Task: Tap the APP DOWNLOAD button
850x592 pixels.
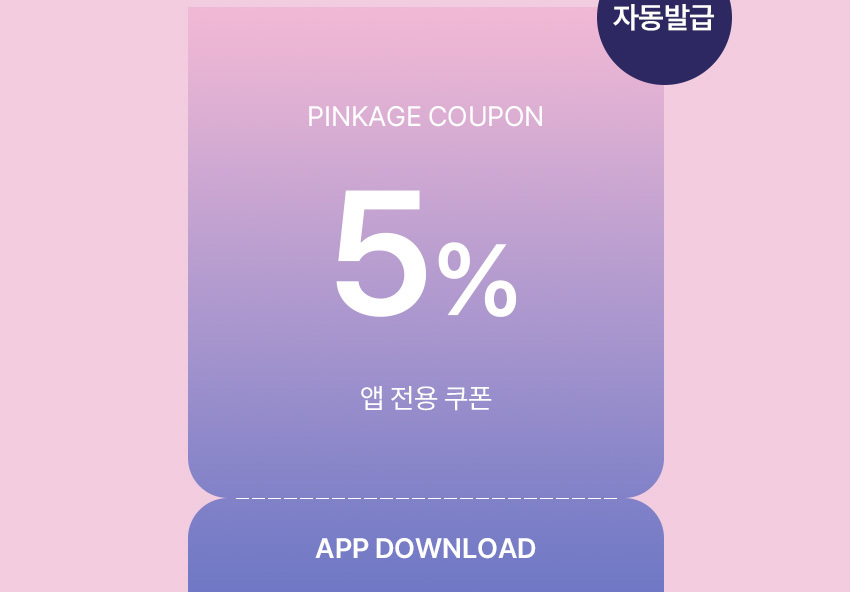Action: tap(426, 548)
